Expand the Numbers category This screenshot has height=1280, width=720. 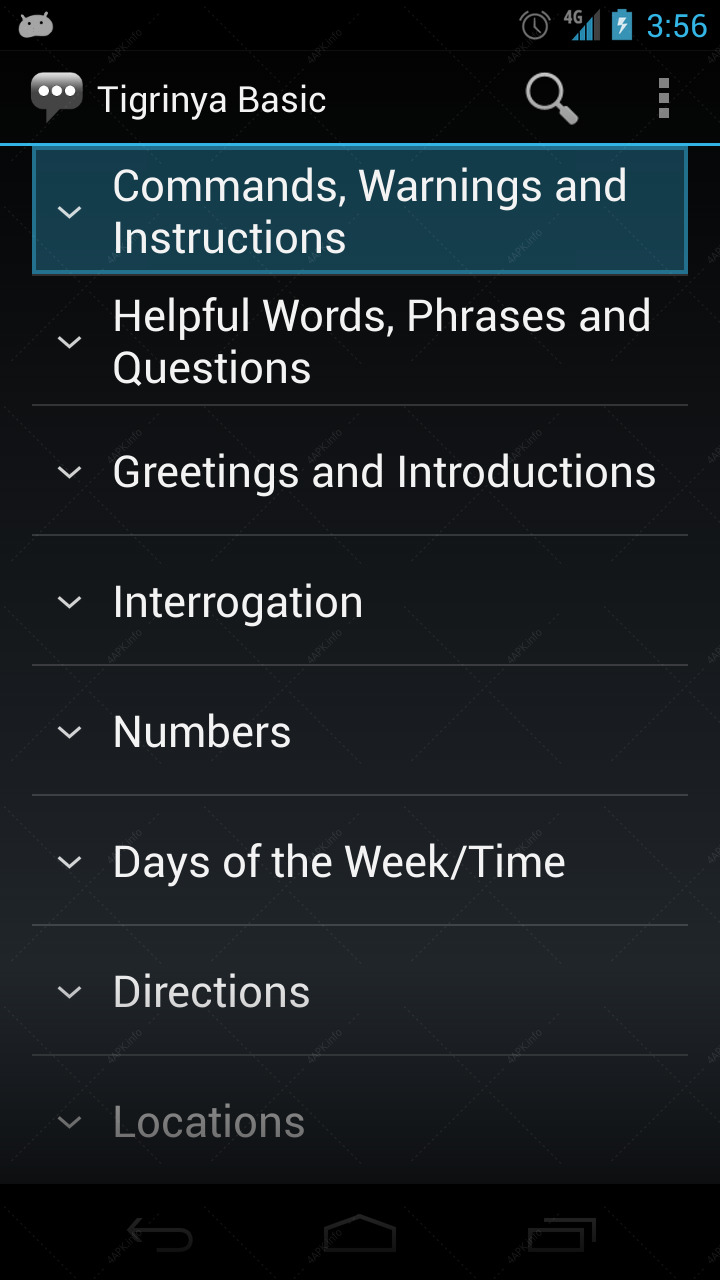click(x=360, y=731)
